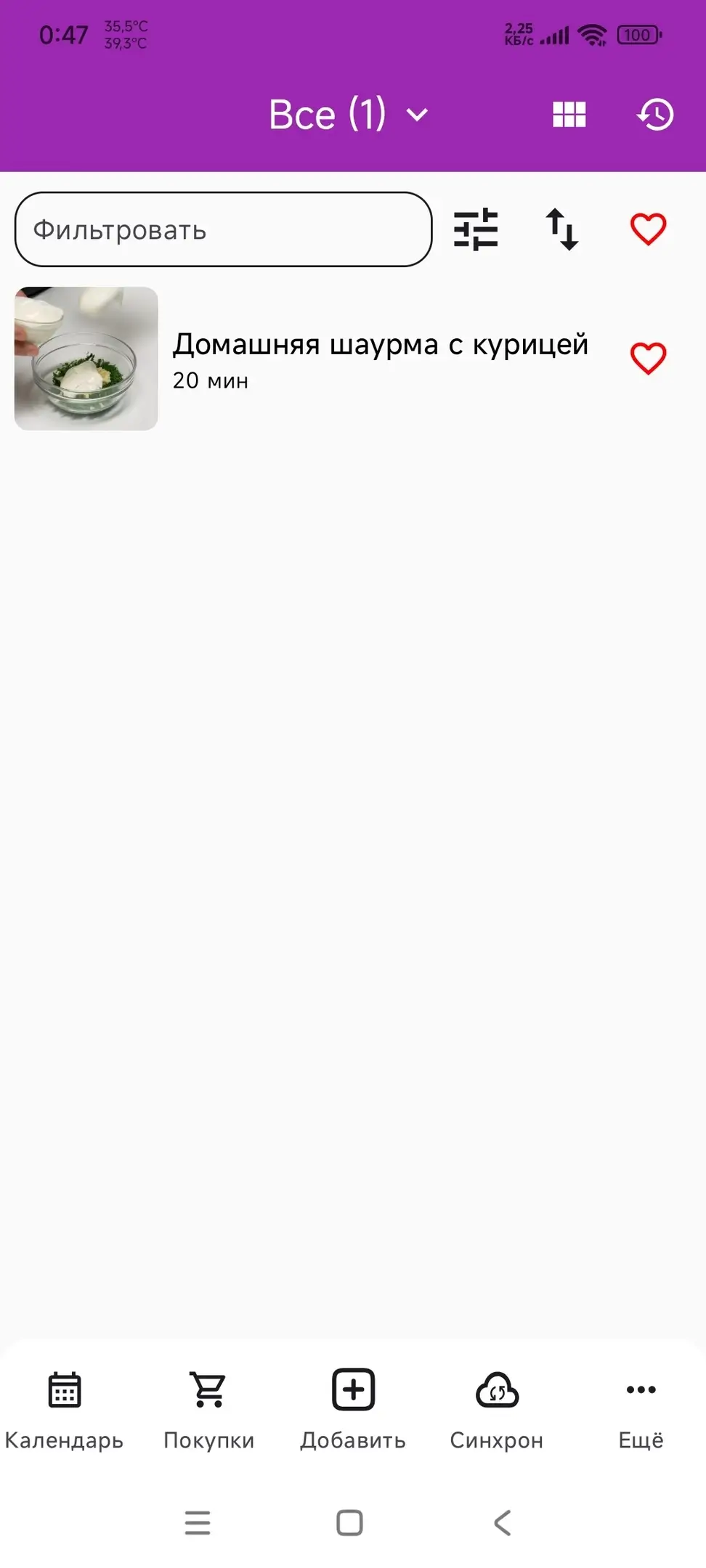Switch to the Покупки shopping tab
Viewport: 706px width, 1568px height.
pos(208,1408)
